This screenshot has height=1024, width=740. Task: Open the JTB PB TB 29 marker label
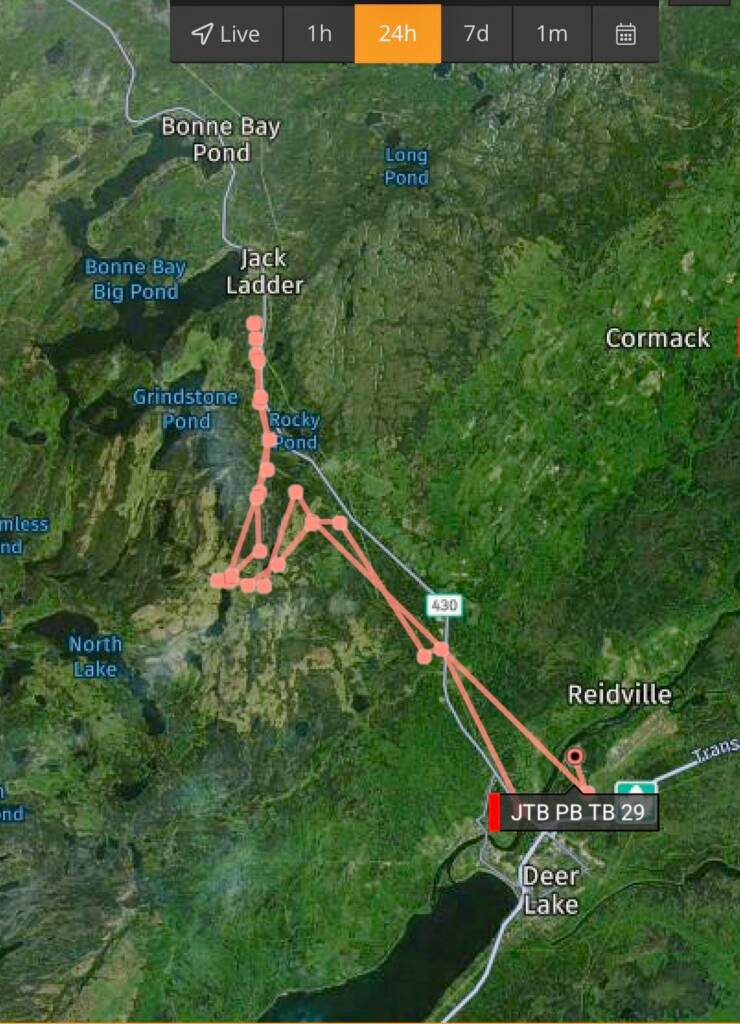pos(577,812)
